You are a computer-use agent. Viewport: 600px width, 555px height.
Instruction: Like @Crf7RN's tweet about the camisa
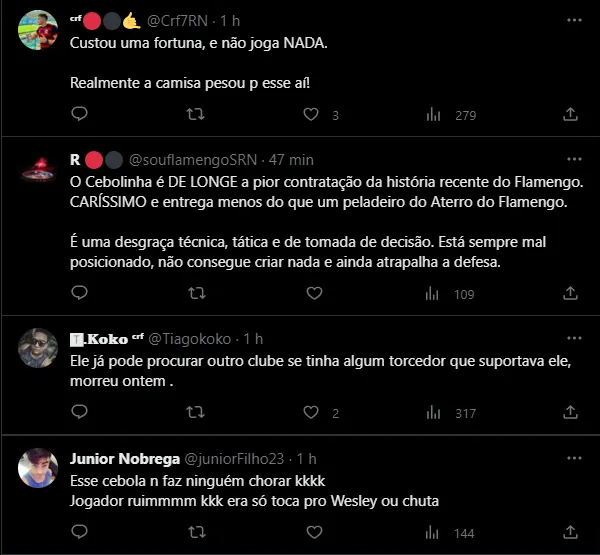pyautogui.click(x=314, y=115)
